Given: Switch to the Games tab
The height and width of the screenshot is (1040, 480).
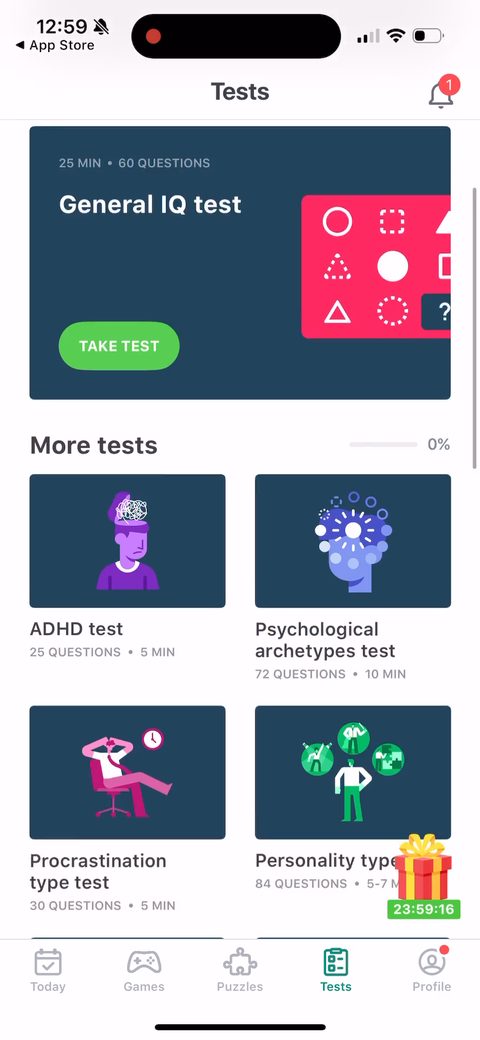Looking at the screenshot, I should [x=144, y=970].
